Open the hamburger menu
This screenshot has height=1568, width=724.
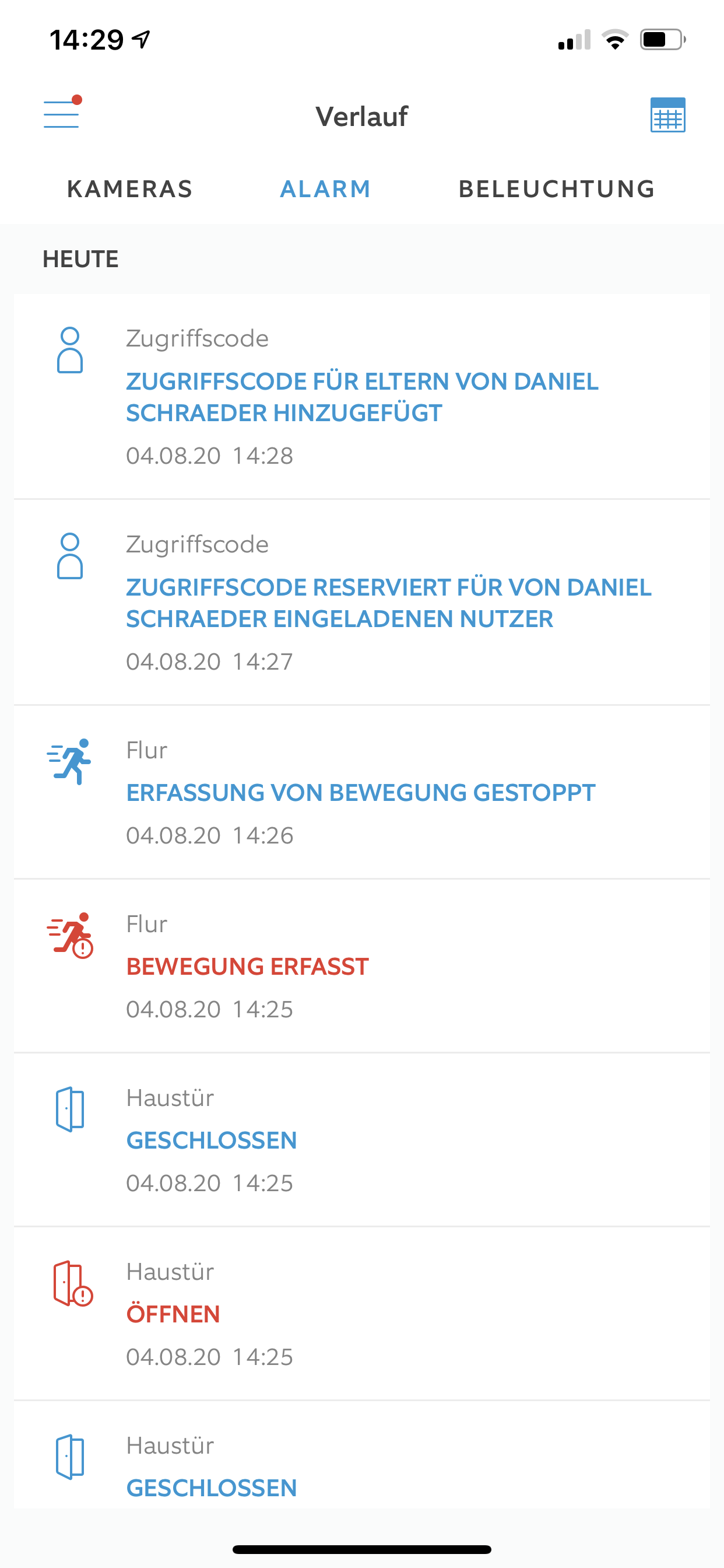61,114
